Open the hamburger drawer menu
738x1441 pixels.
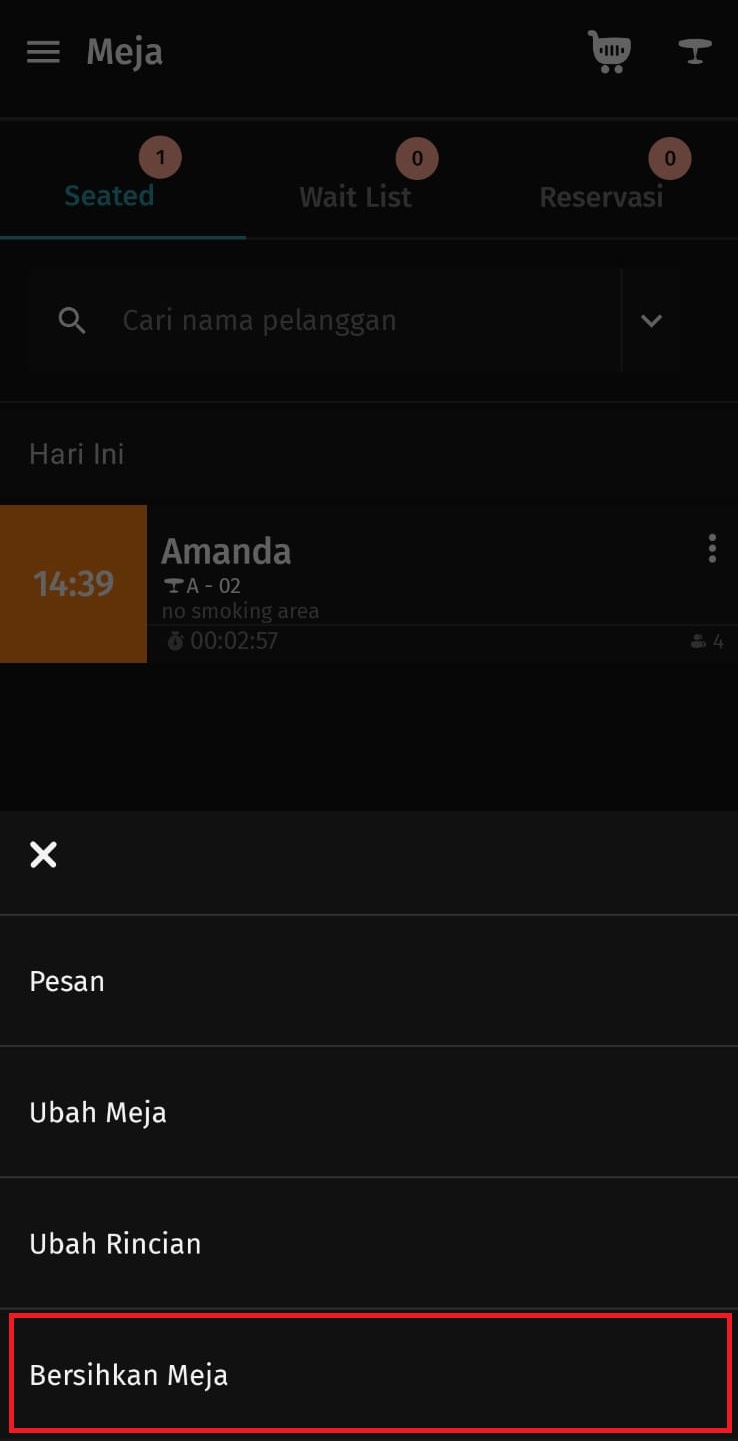(x=43, y=52)
